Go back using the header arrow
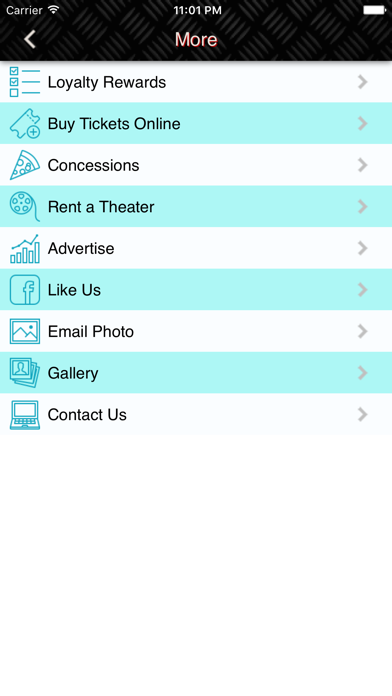The height and width of the screenshot is (696, 392). click(29, 39)
